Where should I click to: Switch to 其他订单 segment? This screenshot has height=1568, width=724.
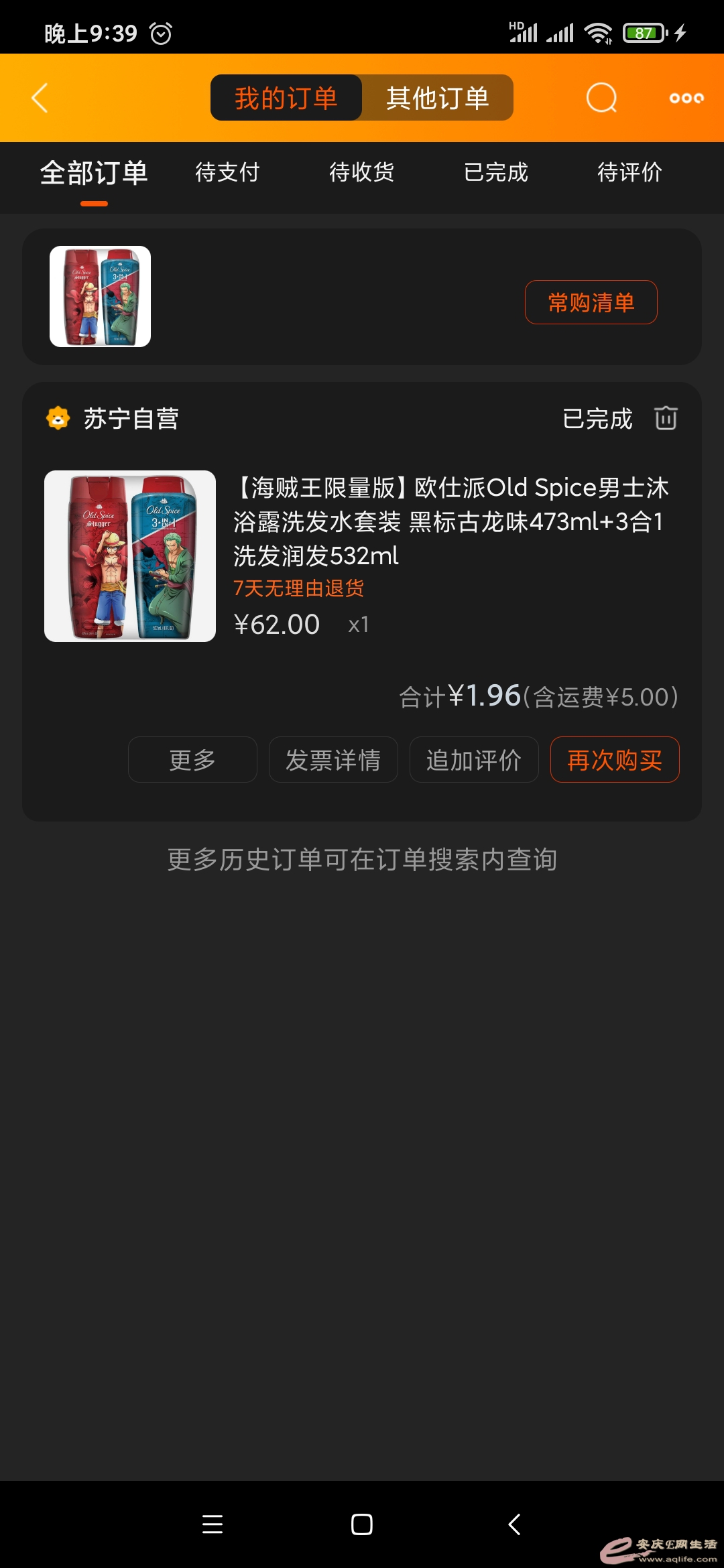(437, 98)
